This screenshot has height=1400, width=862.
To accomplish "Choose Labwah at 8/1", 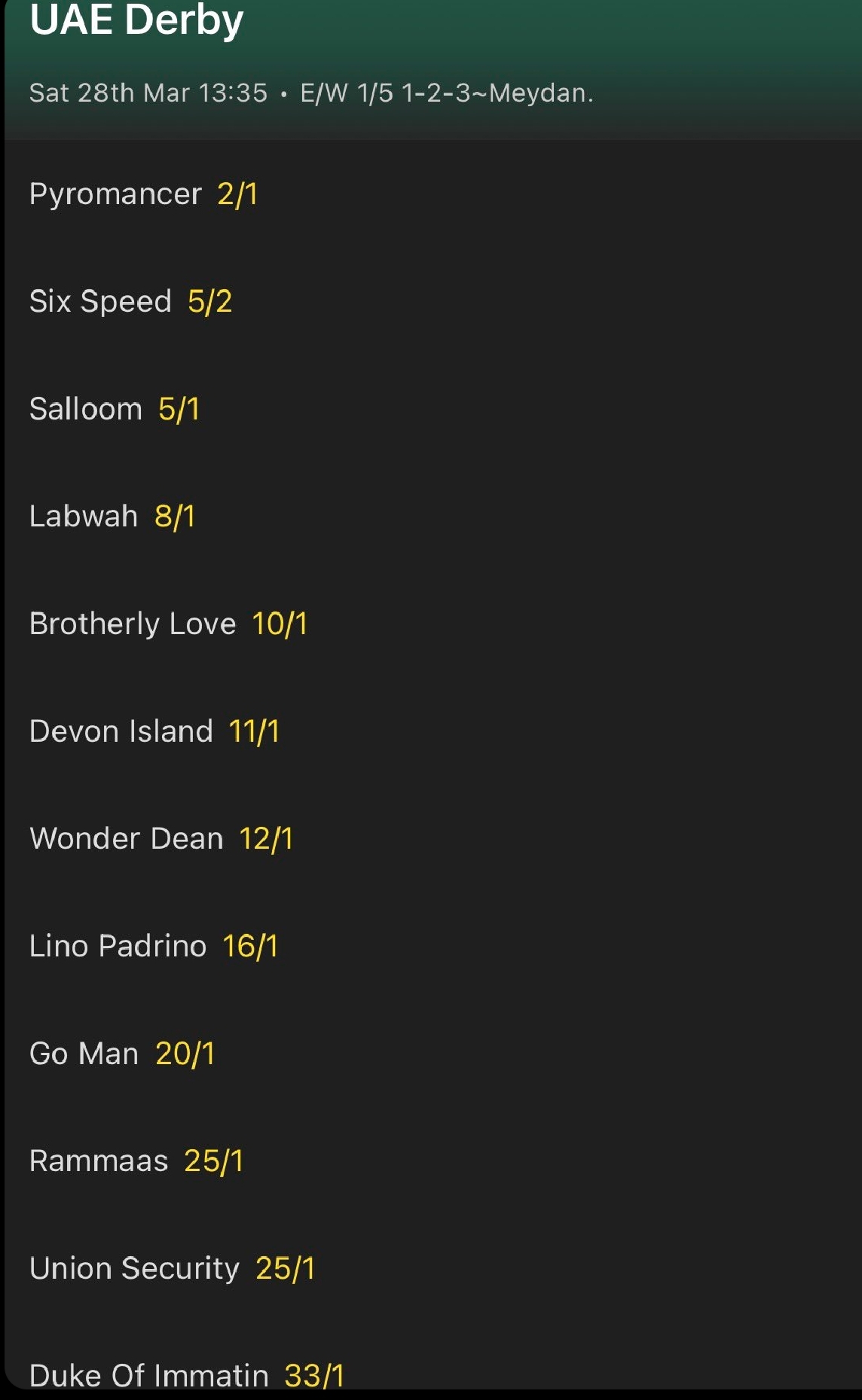I will coord(175,517).
